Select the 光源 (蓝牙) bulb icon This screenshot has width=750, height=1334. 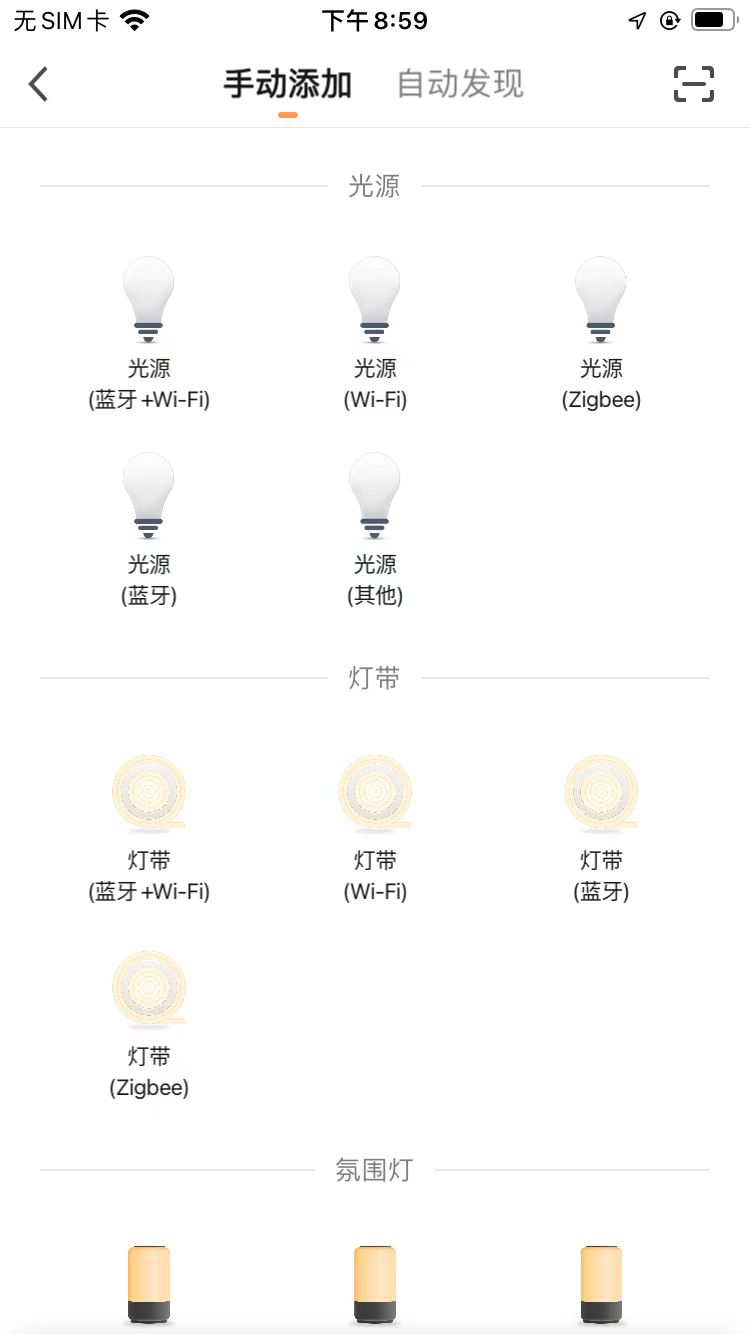(x=148, y=496)
